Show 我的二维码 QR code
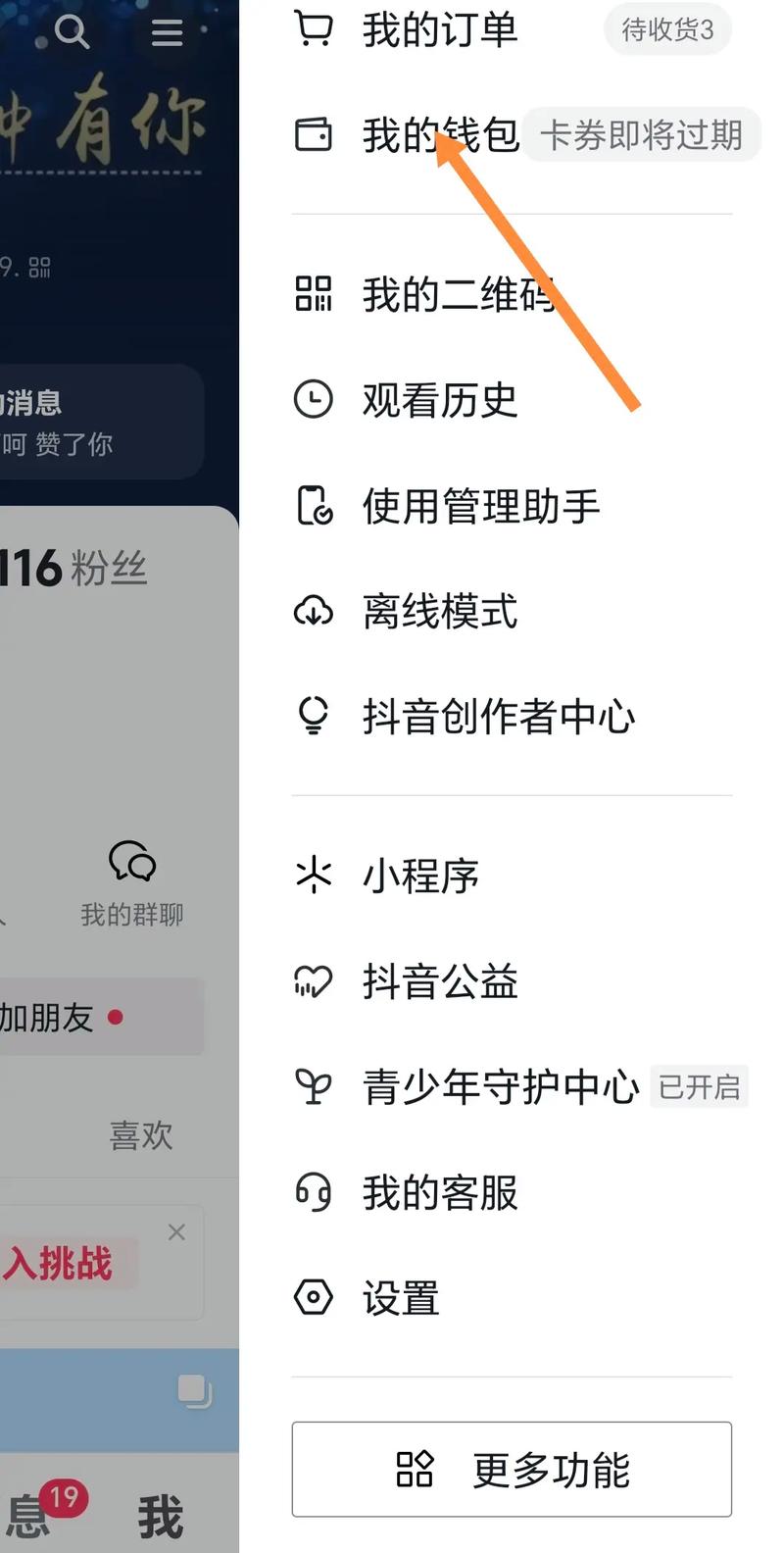This screenshot has height=1553, width=784. click(x=512, y=293)
